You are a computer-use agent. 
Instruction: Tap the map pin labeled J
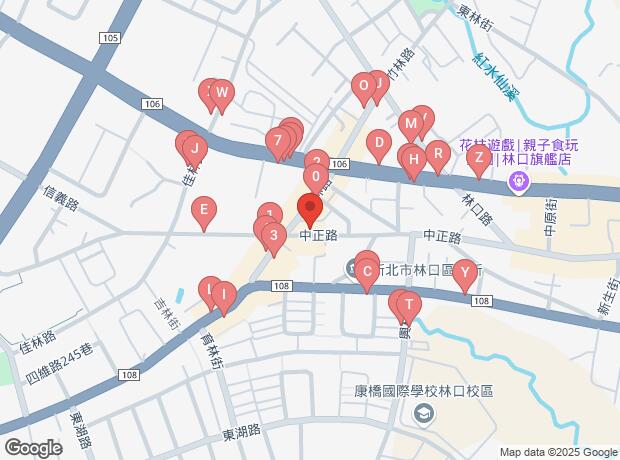(195, 150)
